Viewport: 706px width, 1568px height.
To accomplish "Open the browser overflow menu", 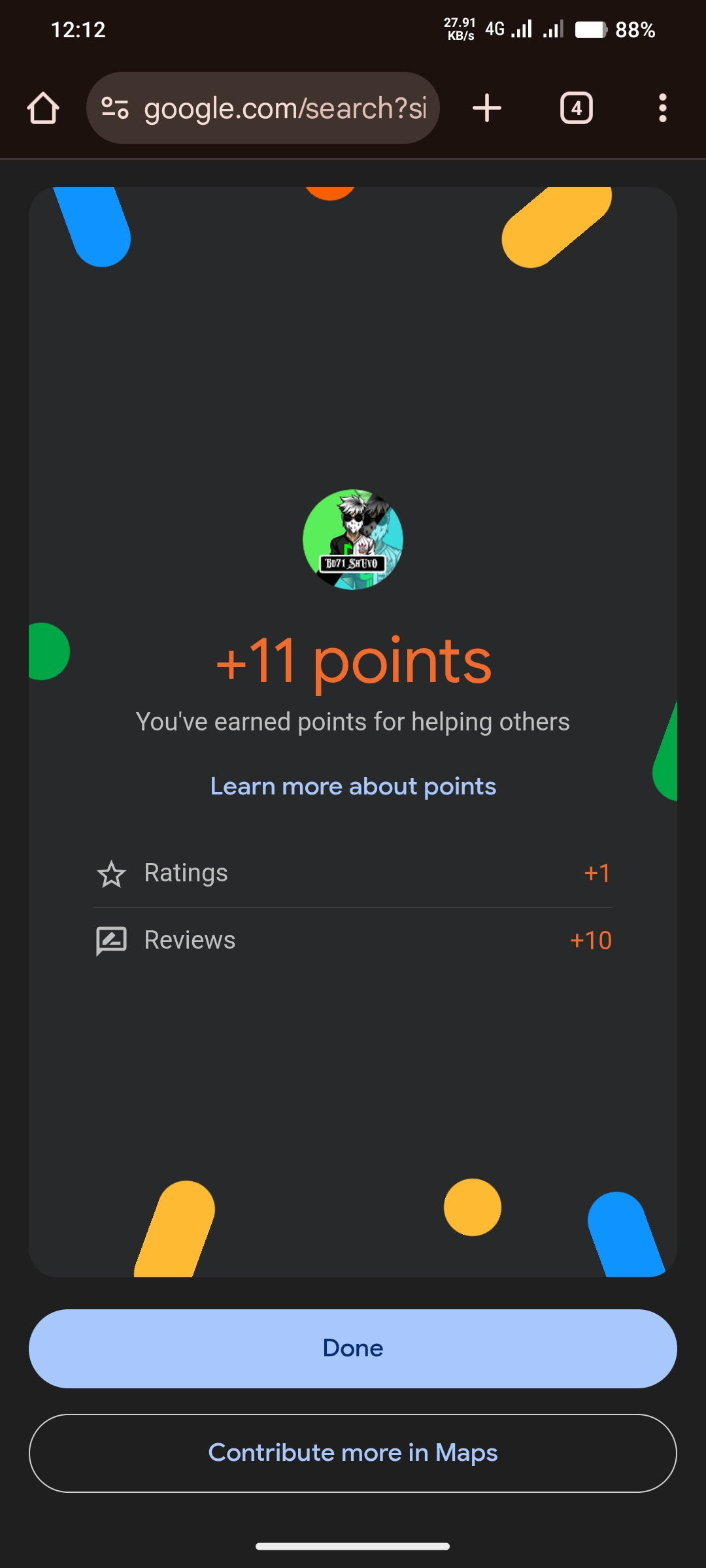I will [x=662, y=108].
